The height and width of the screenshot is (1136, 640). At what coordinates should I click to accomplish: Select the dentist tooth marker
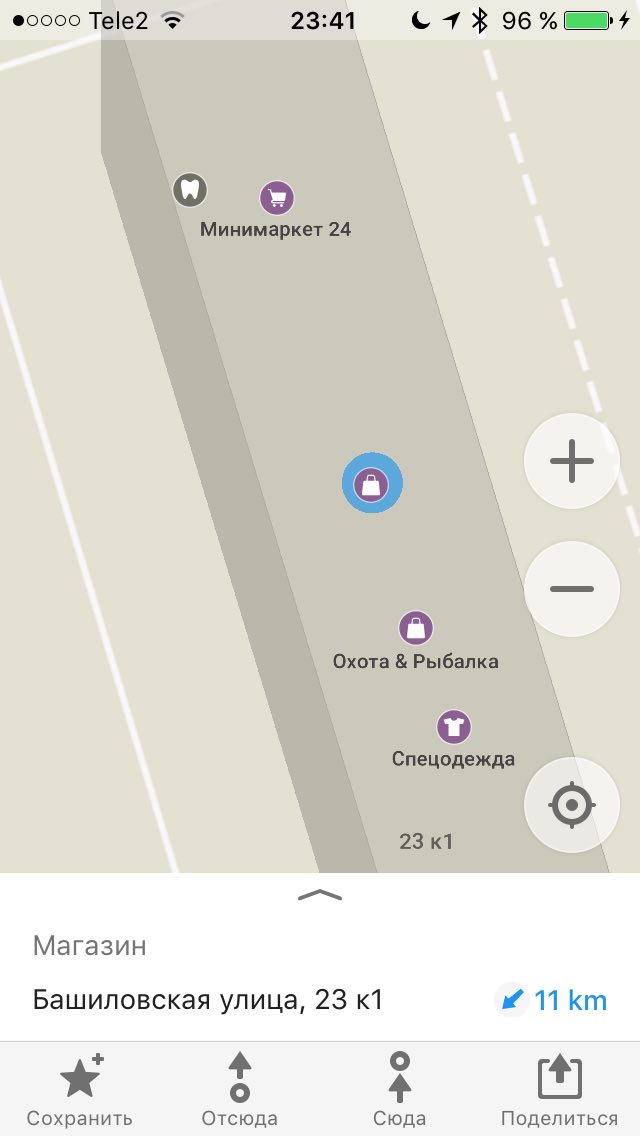coord(190,190)
